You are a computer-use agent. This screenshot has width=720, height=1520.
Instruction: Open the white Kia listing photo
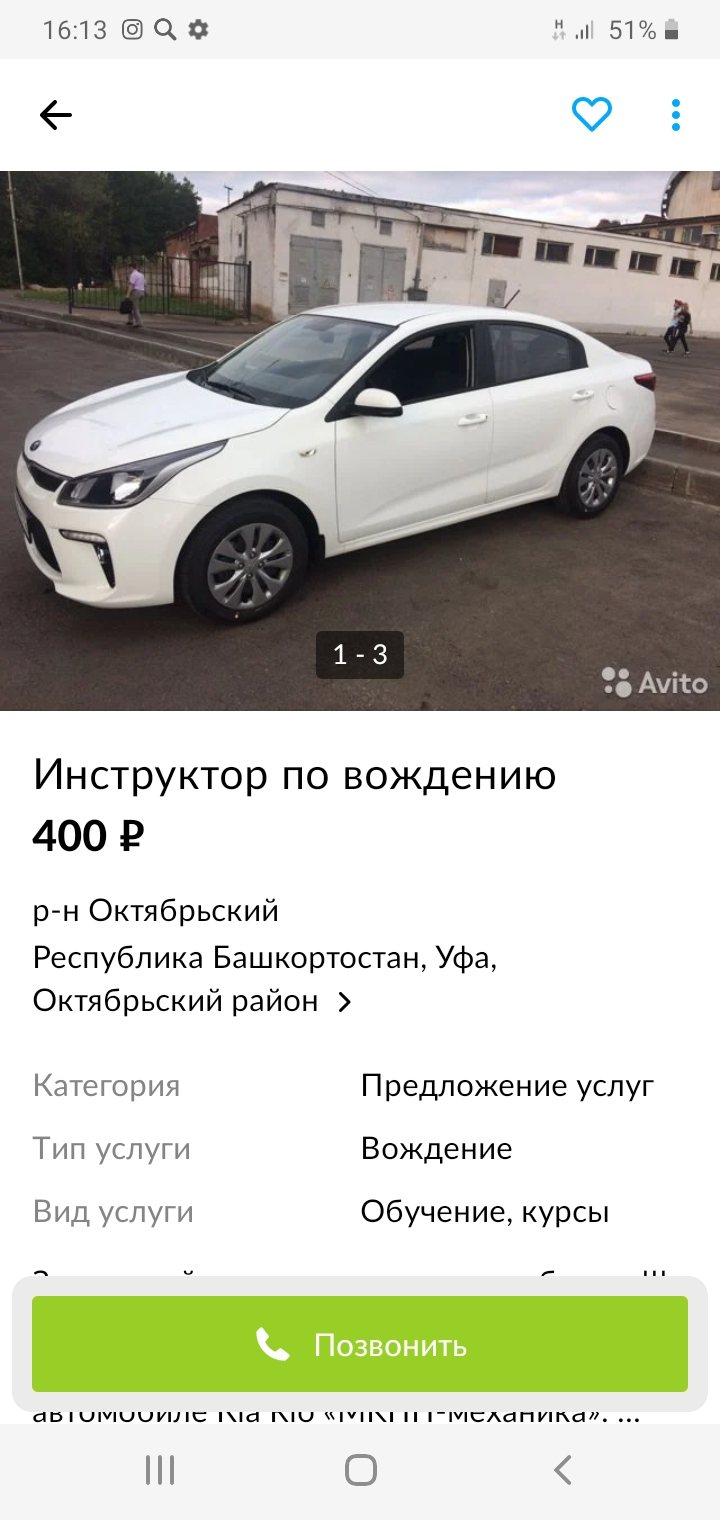point(360,440)
